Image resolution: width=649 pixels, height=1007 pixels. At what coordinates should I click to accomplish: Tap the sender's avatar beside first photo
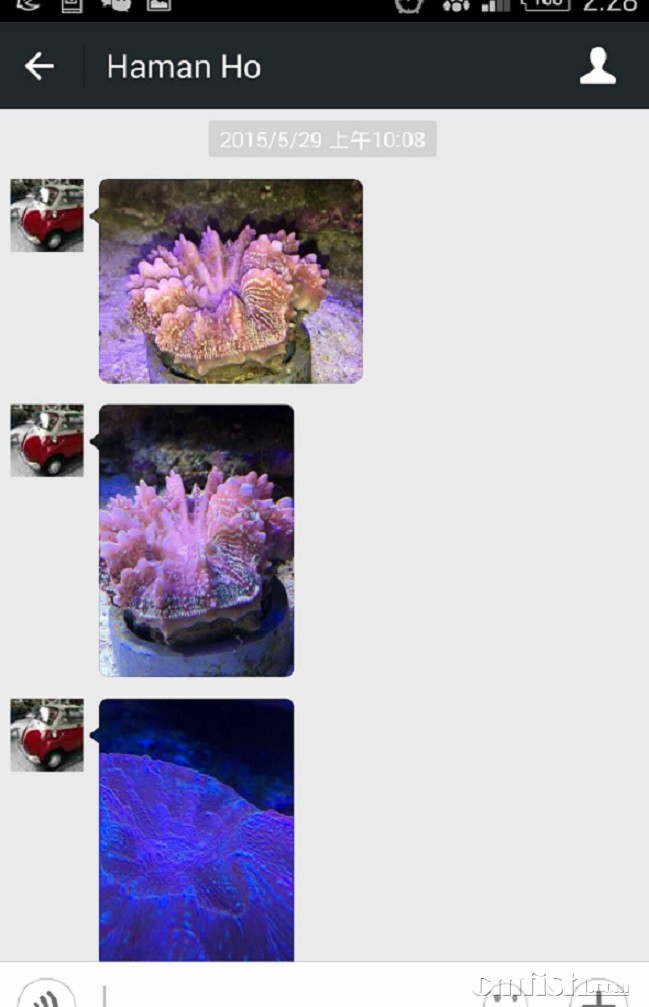[x=47, y=215]
